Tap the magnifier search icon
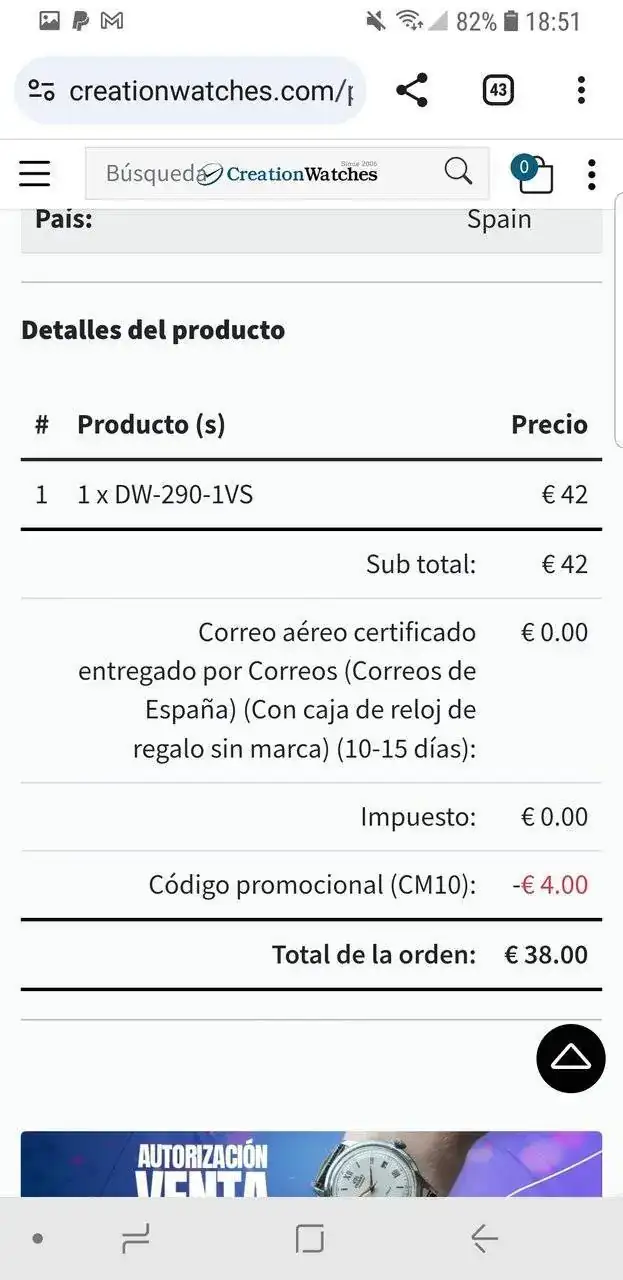Screen dimensions: 623x1280 click(x=458, y=172)
